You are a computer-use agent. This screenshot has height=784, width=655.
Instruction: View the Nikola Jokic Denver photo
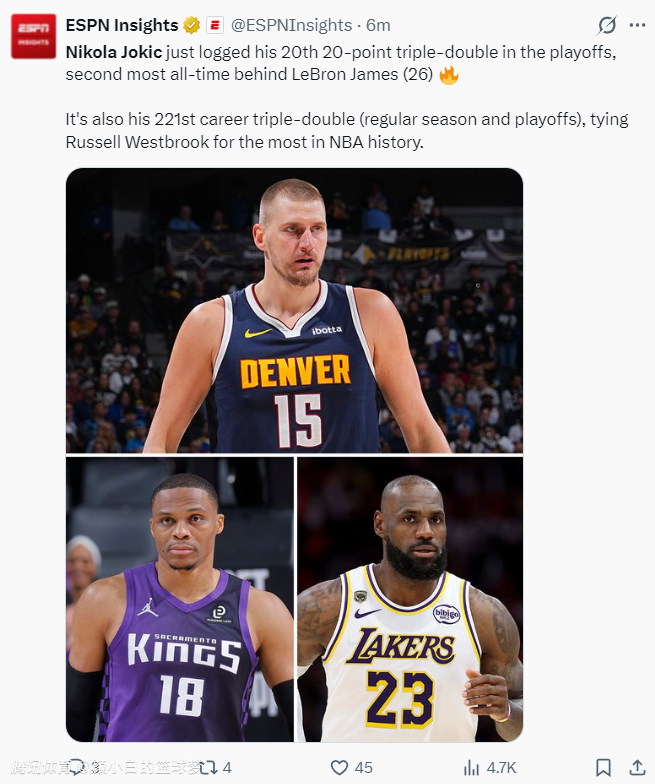pyautogui.click(x=294, y=311)
